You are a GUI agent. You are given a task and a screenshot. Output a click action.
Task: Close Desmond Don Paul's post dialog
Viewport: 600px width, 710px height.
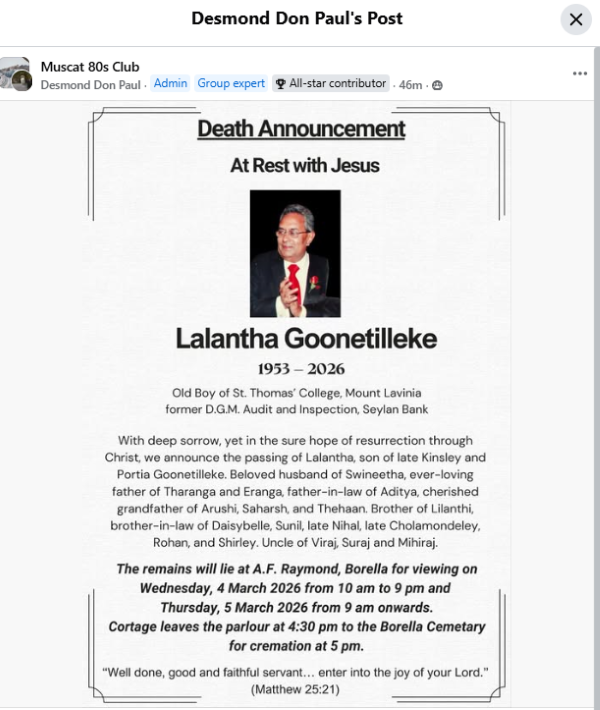575,19
